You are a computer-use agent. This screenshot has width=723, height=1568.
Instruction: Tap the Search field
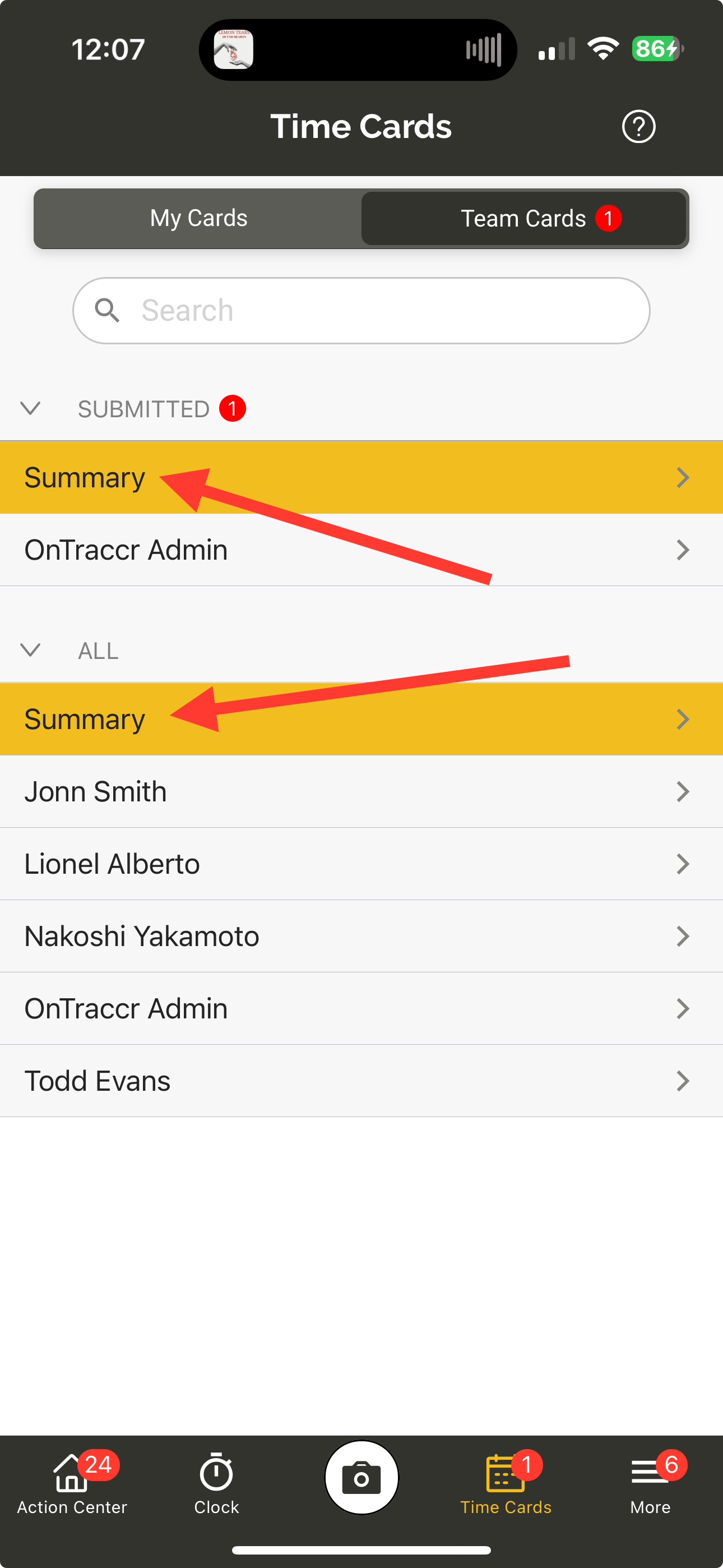pos(361,311)
